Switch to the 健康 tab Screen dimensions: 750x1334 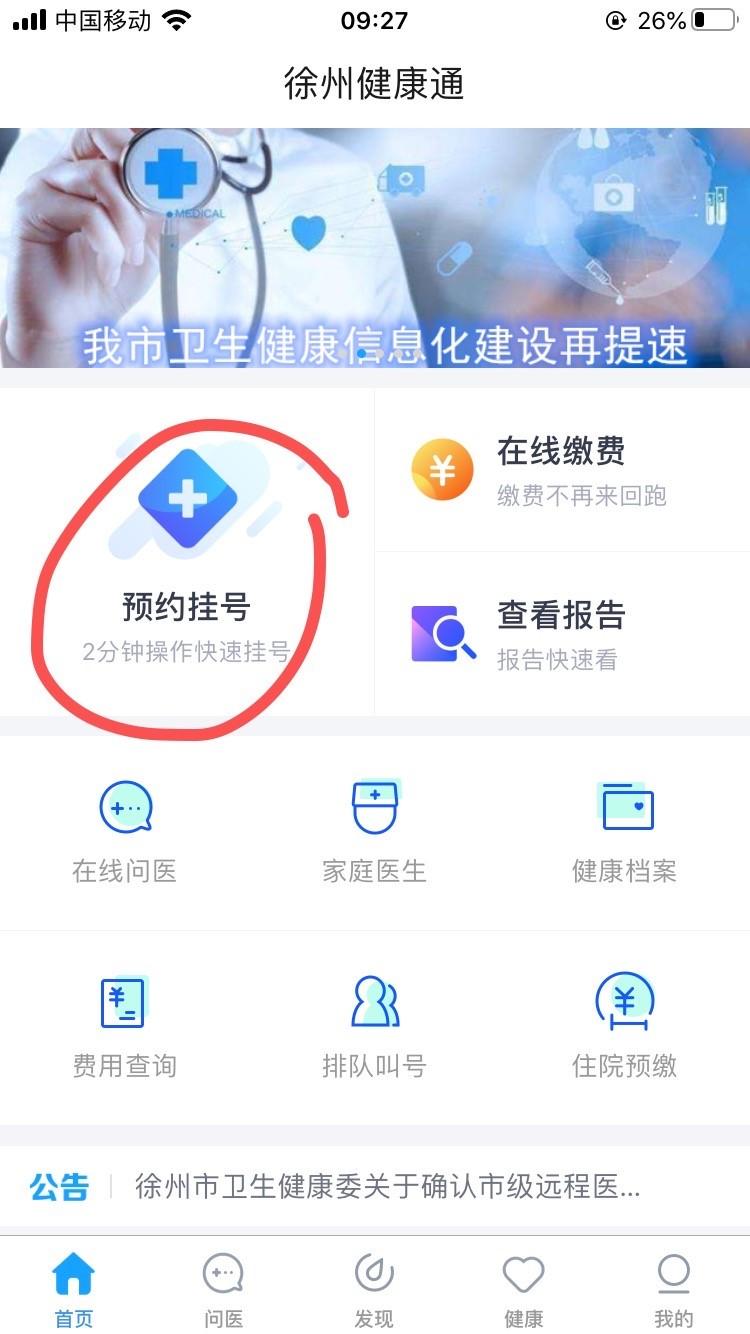523,1289
